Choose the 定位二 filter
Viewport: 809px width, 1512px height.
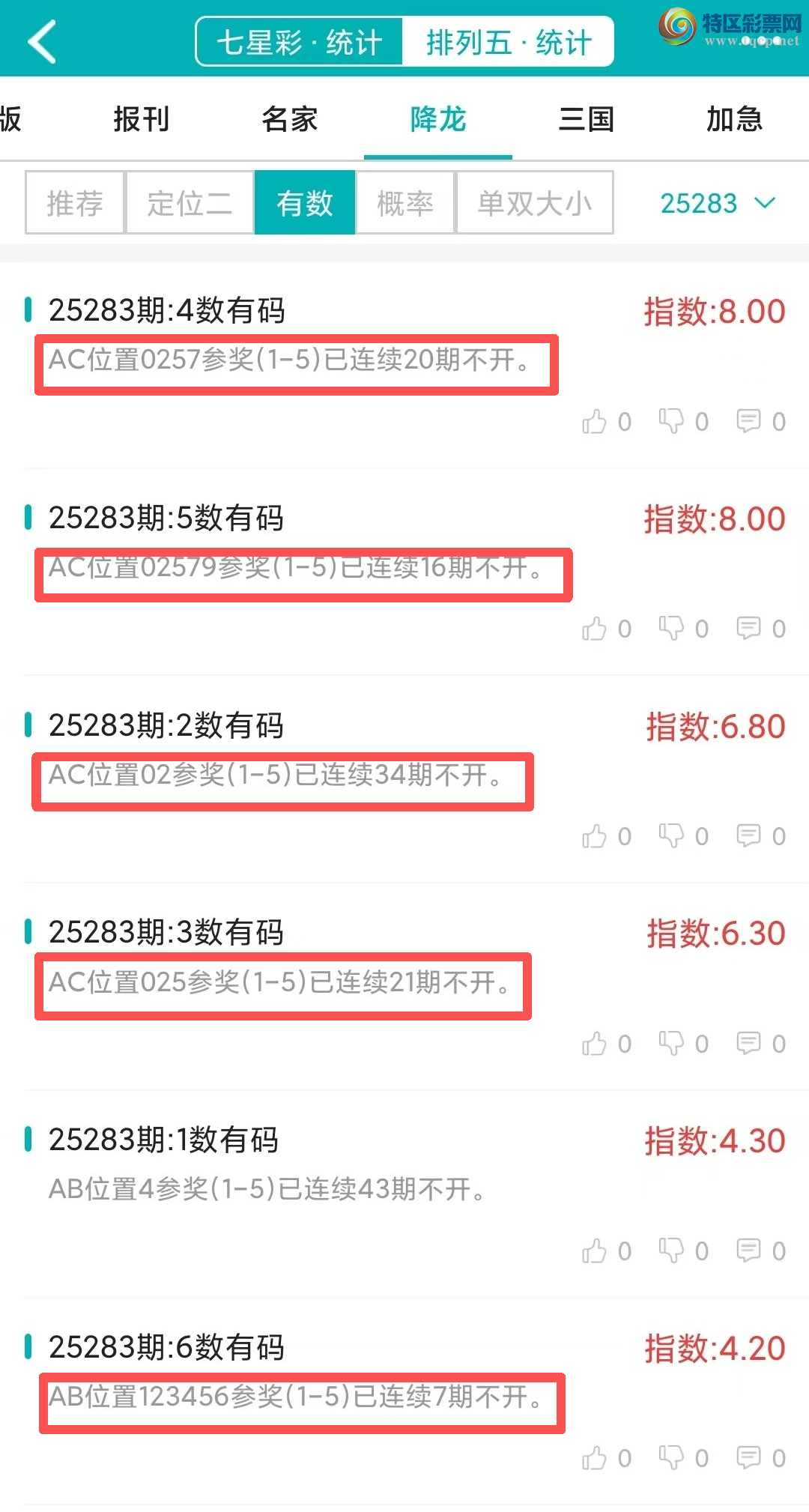point(190,203)
